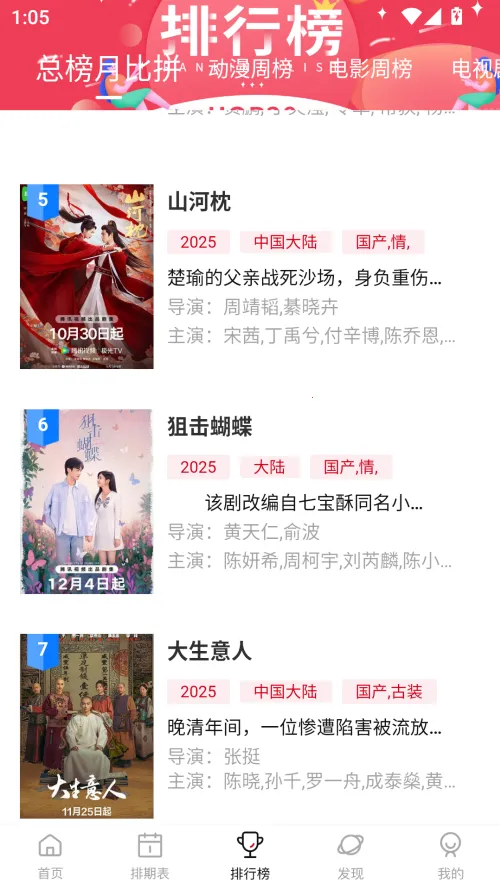Select the 排行榜 tab in bottom navigation
The height and width of the screenshot is (889, 500).
point(250,856)
